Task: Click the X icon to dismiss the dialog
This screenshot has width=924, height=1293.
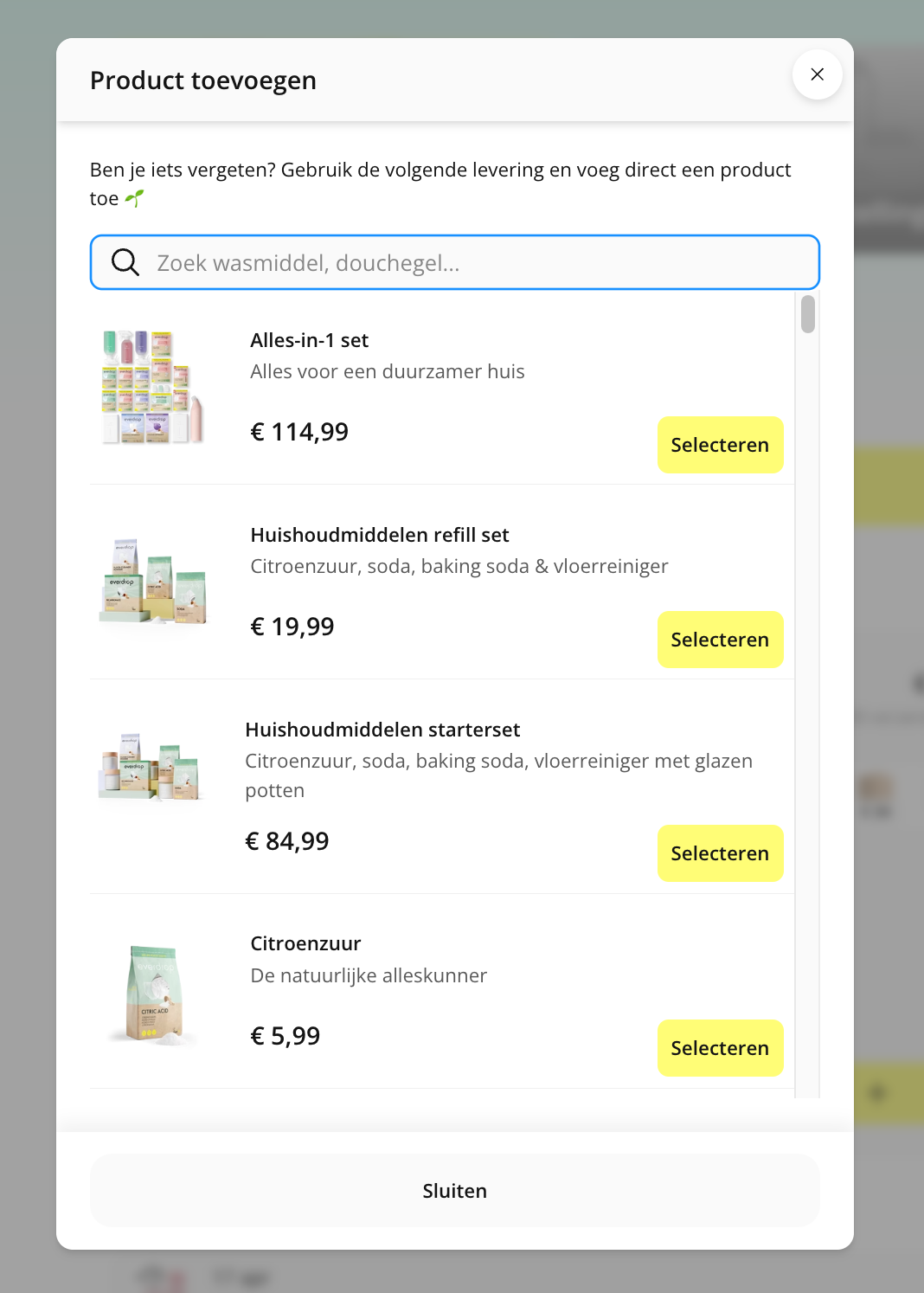Action: (817, 74)
